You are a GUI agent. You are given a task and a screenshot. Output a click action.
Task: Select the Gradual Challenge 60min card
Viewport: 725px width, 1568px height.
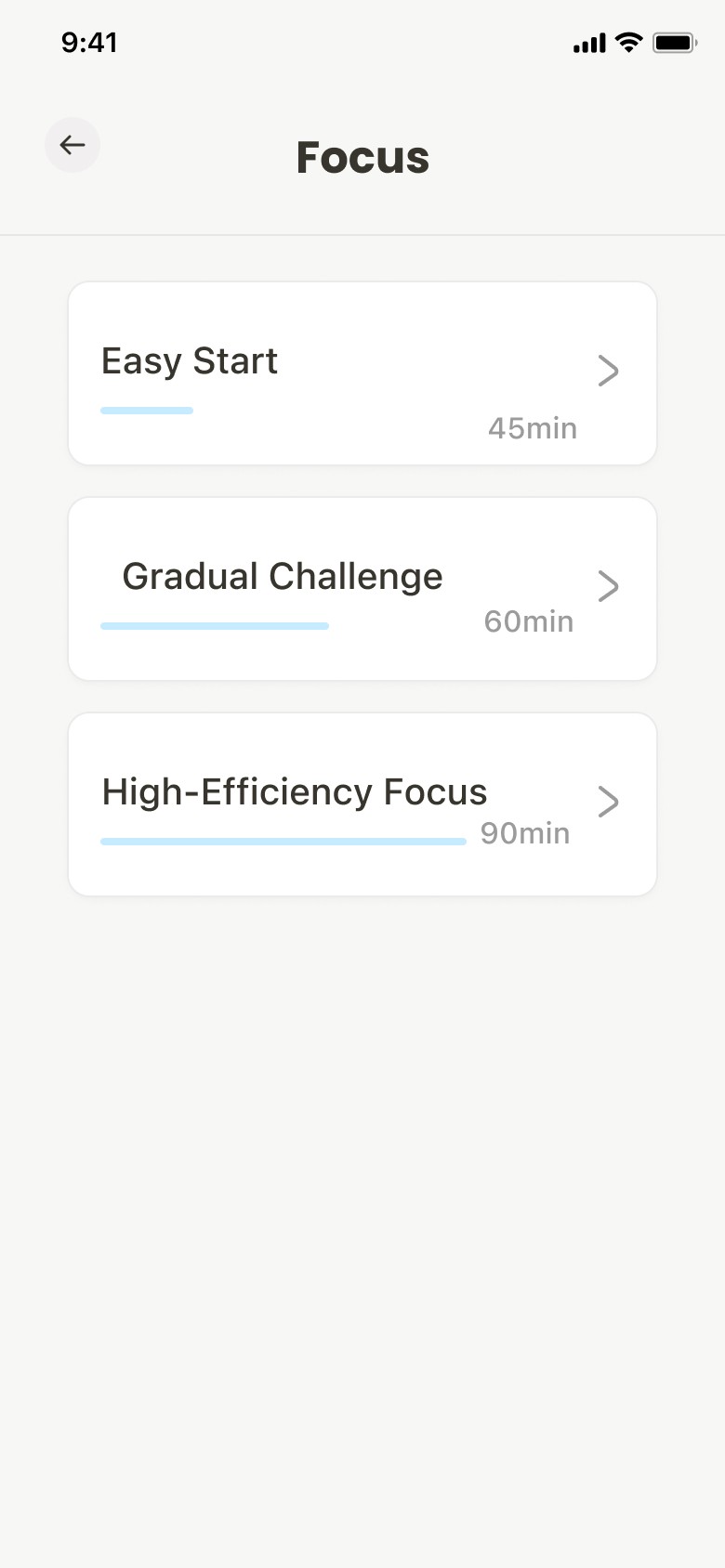[x=362, y=589]
